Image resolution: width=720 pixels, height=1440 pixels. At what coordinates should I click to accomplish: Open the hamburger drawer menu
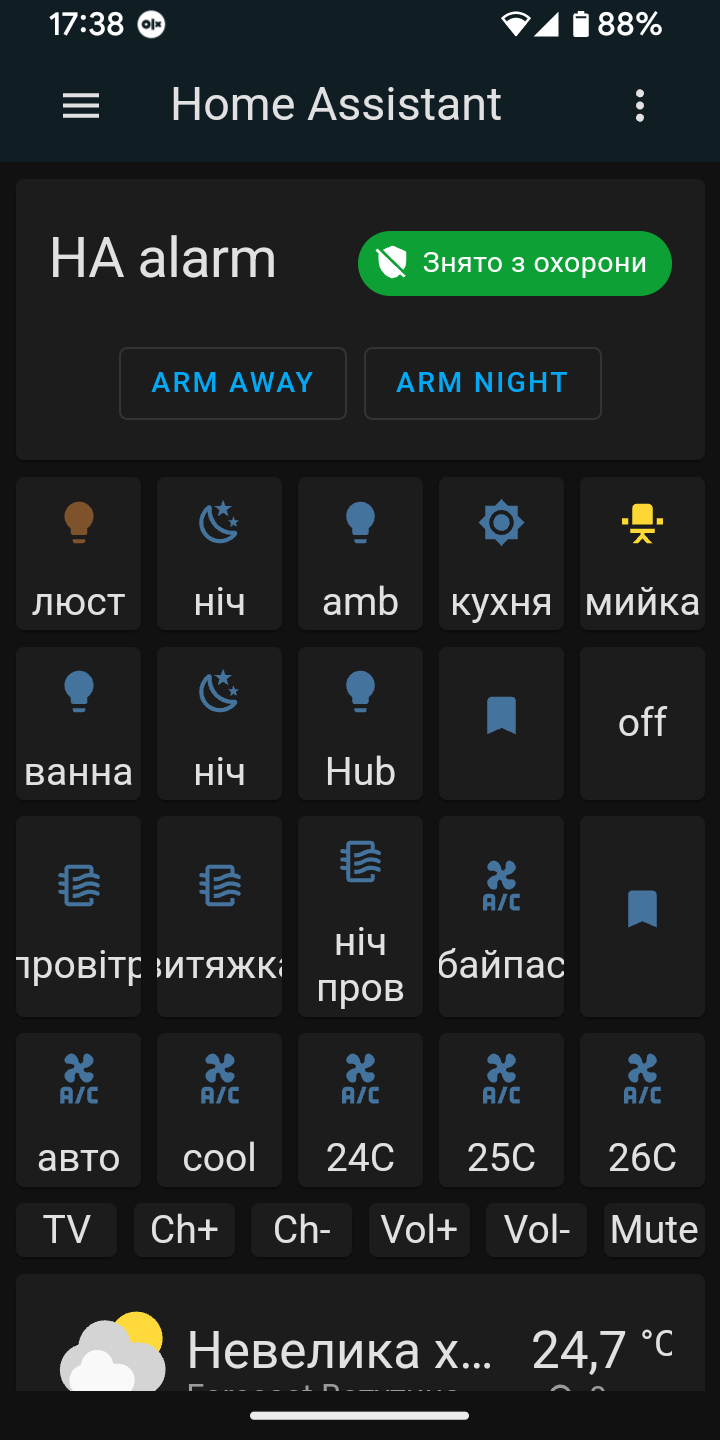coord(81,105)
